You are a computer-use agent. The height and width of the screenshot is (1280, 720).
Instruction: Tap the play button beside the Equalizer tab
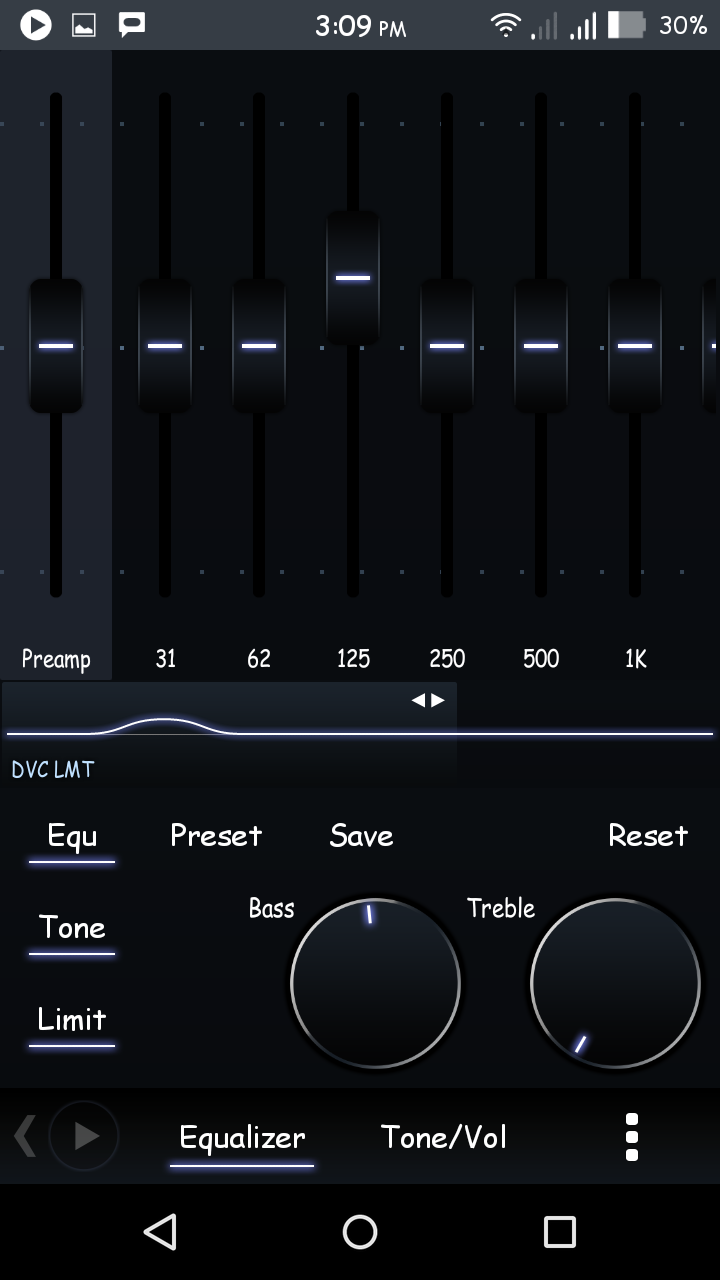pyautogui.click(x=85, y=1137)
